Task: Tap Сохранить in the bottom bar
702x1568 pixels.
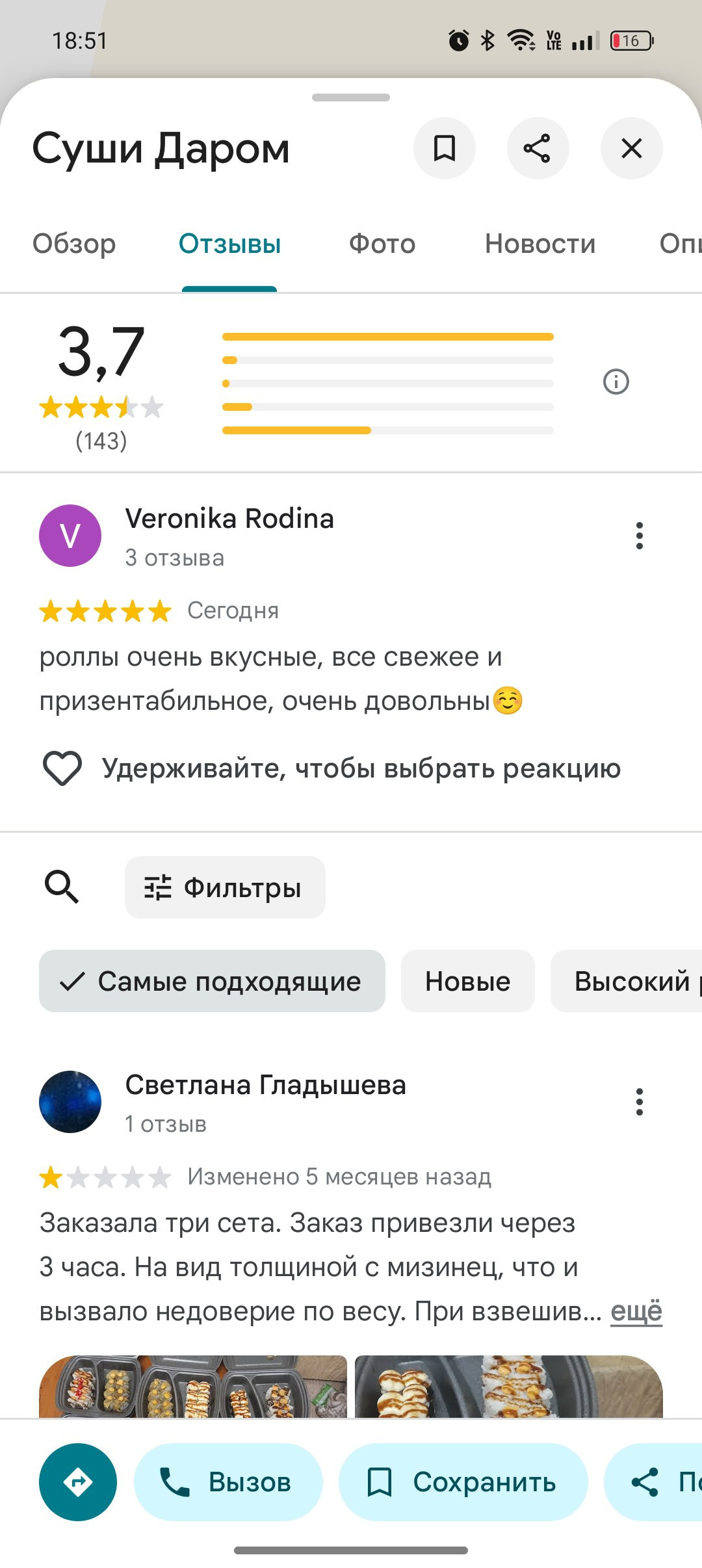Action: pyautogui.click(x=463, y=1482)
